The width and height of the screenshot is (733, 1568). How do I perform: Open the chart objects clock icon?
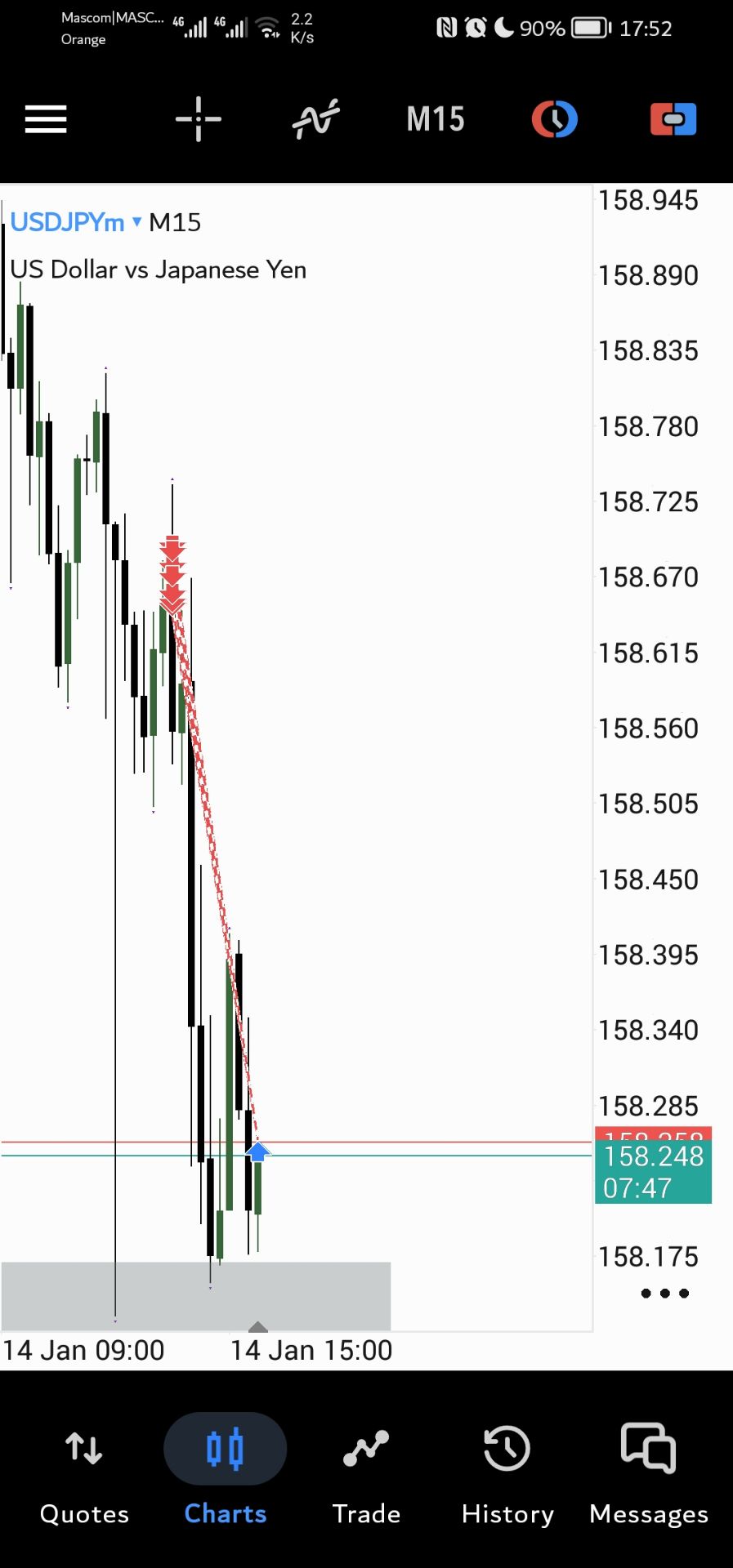coord(555,119)
